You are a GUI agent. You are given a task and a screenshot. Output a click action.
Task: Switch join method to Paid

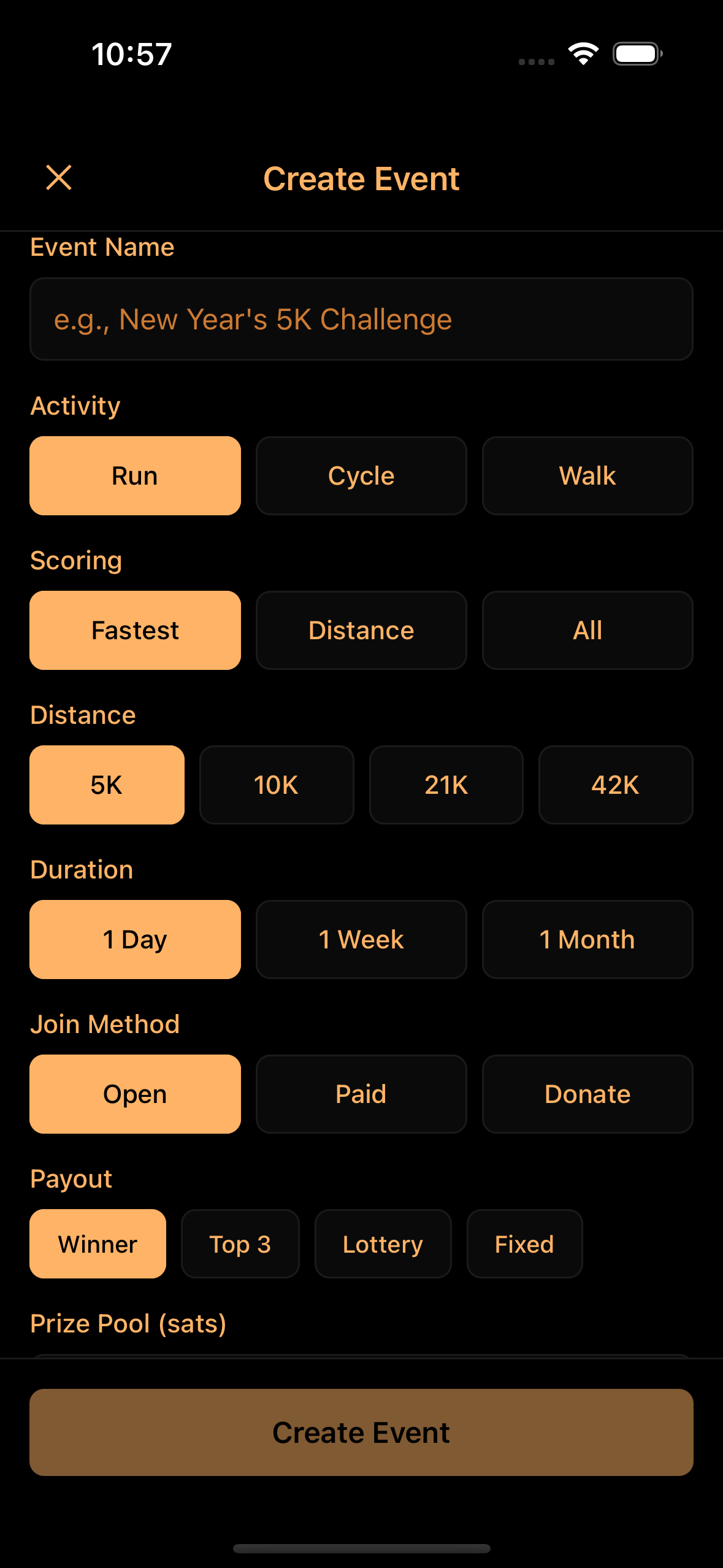tap(361, 1094)
